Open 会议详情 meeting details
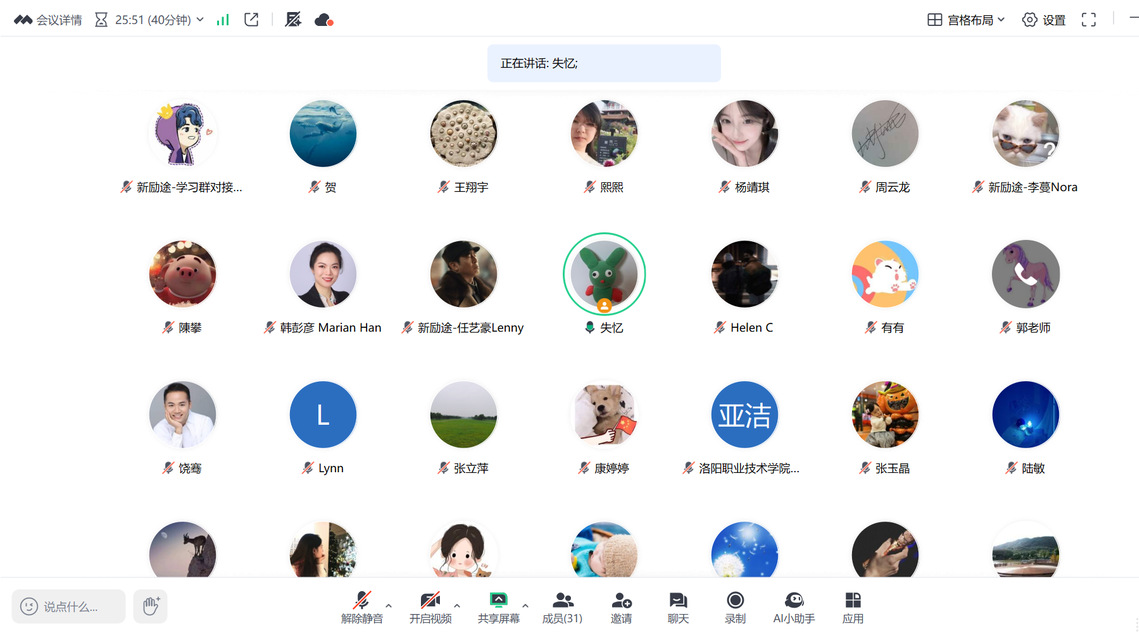This screenshot has height=633, width=1139. pos(48,19)
